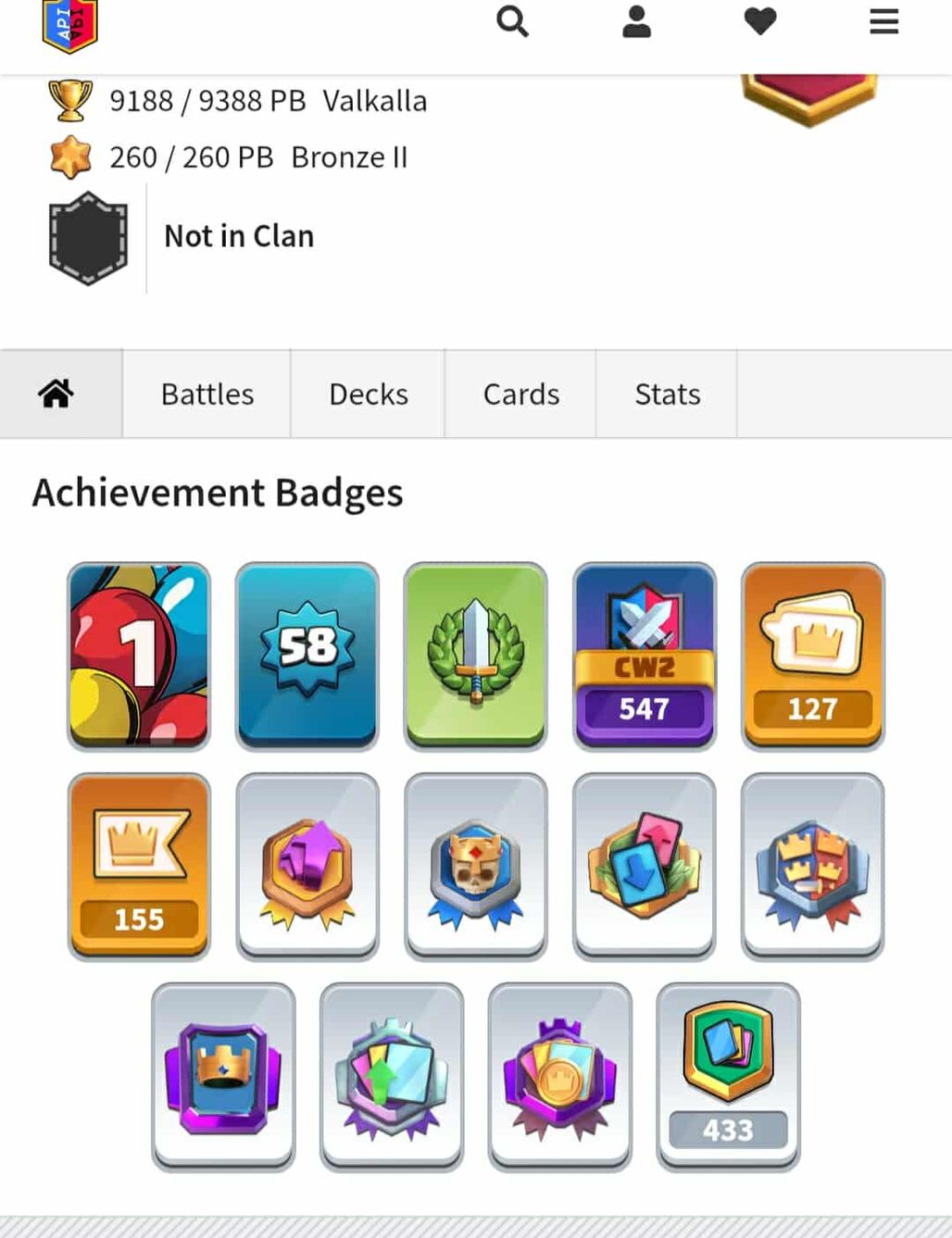Tap the CW2 547 badge
Image resolution: width=952 pixels, height=1238 pixels.
[x=644, y=655]
